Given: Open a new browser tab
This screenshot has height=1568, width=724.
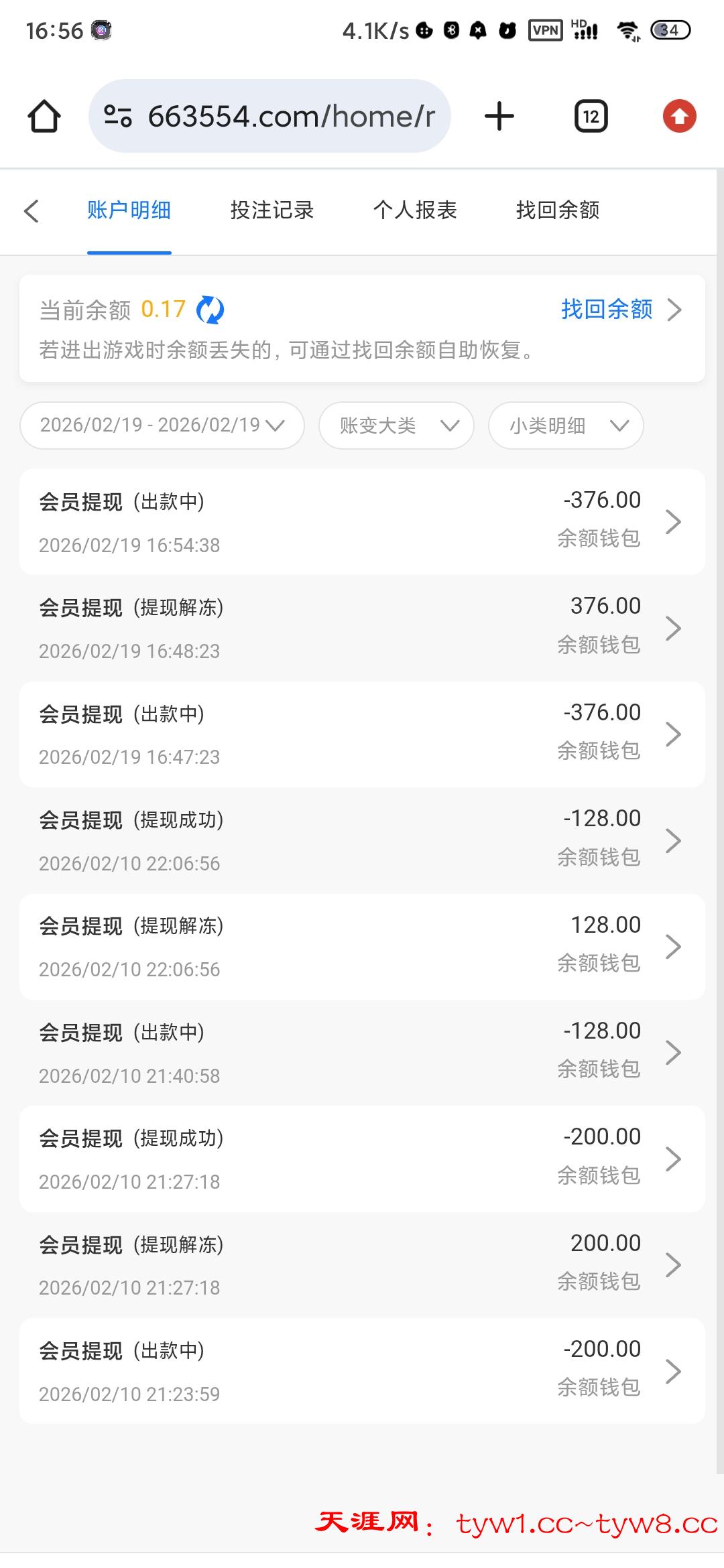Looking at the screenshot, I should 499,117.
